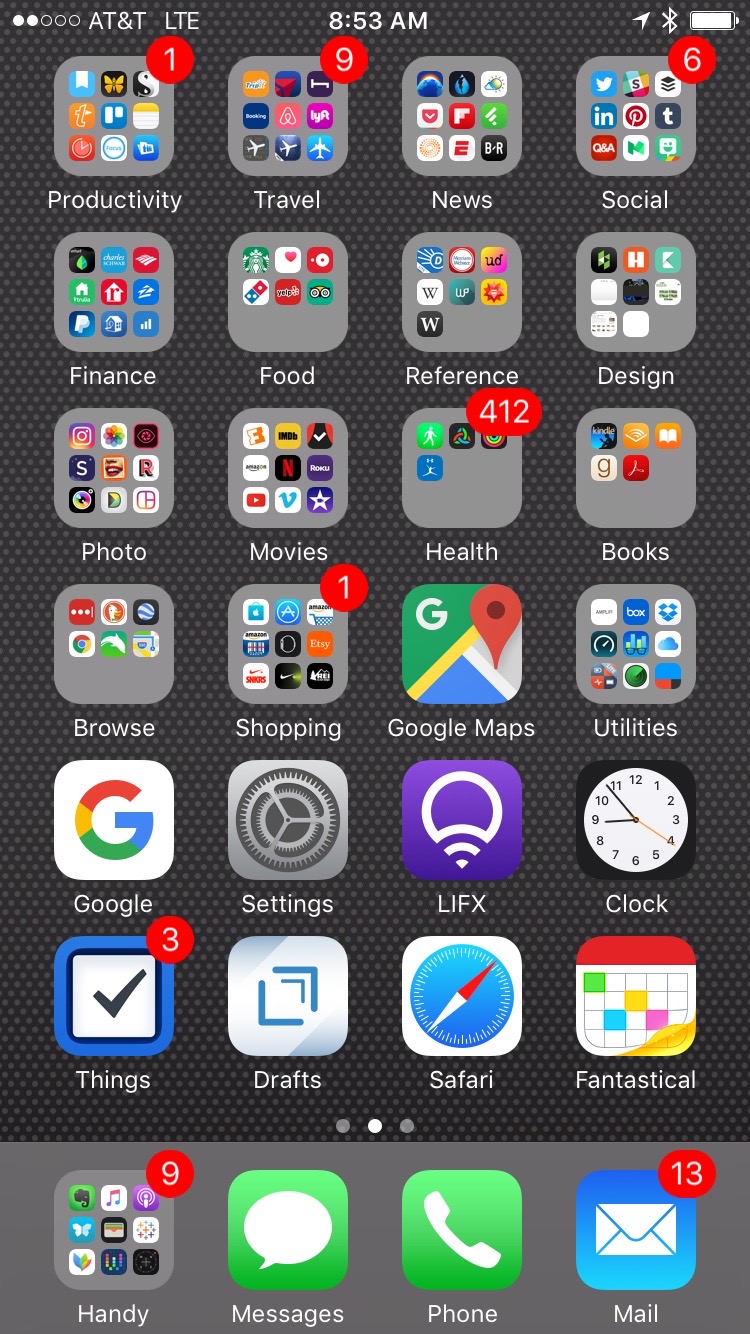
Task: Open the Fantastical calendar
Action: click(635, 996)
